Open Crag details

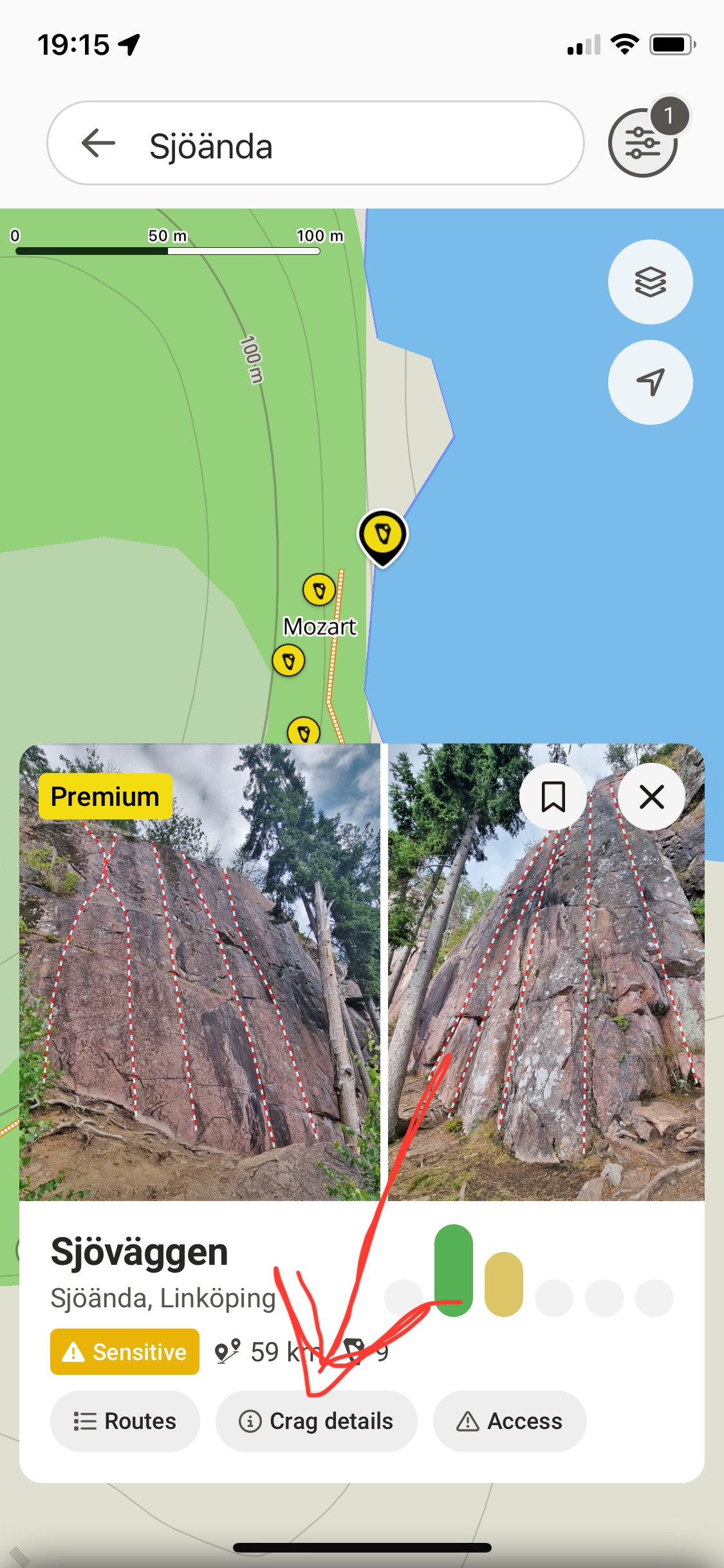pyautogui.click(x=316, y=1421)
